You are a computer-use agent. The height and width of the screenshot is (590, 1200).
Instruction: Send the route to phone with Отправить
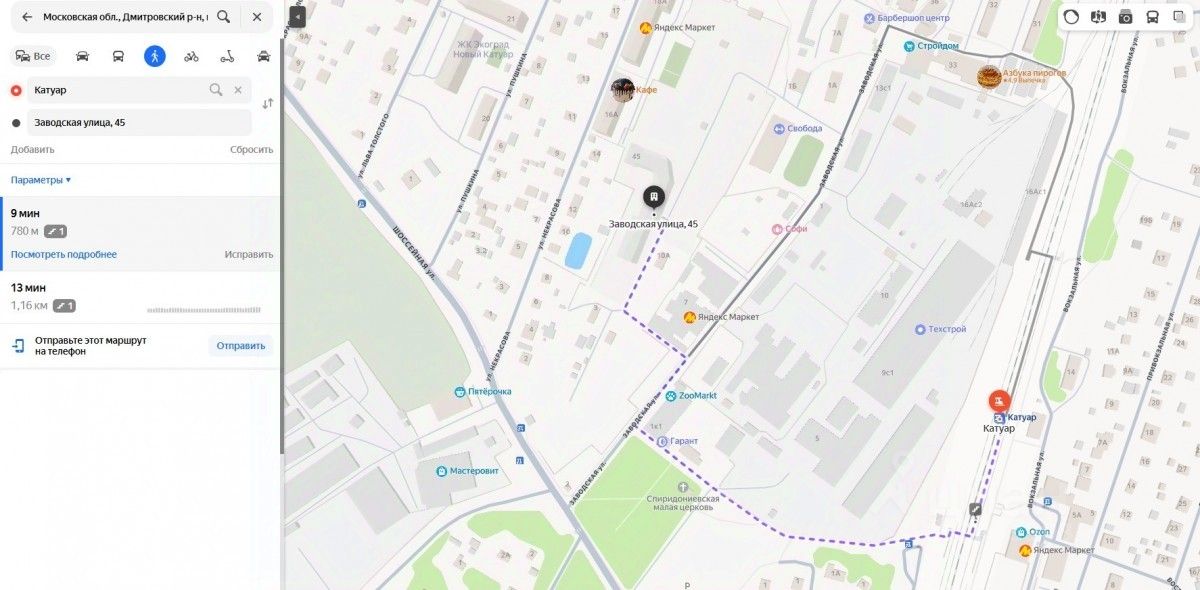(241, 346)
